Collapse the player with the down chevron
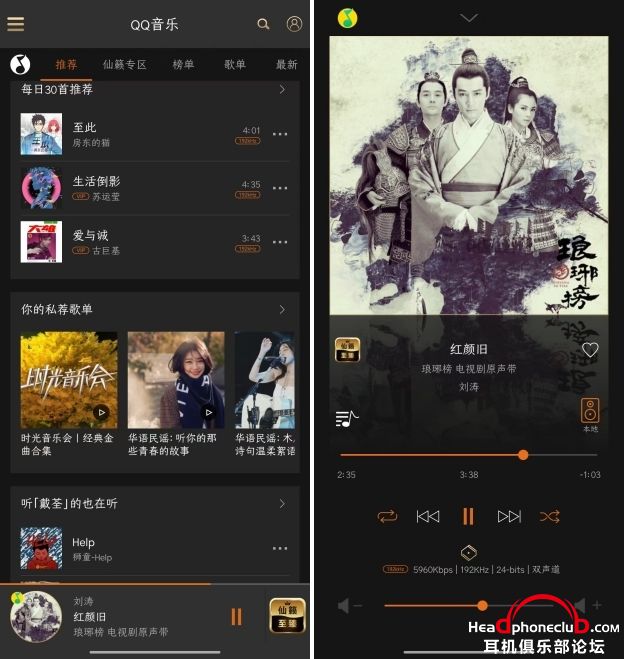 (x=469, y=18)
